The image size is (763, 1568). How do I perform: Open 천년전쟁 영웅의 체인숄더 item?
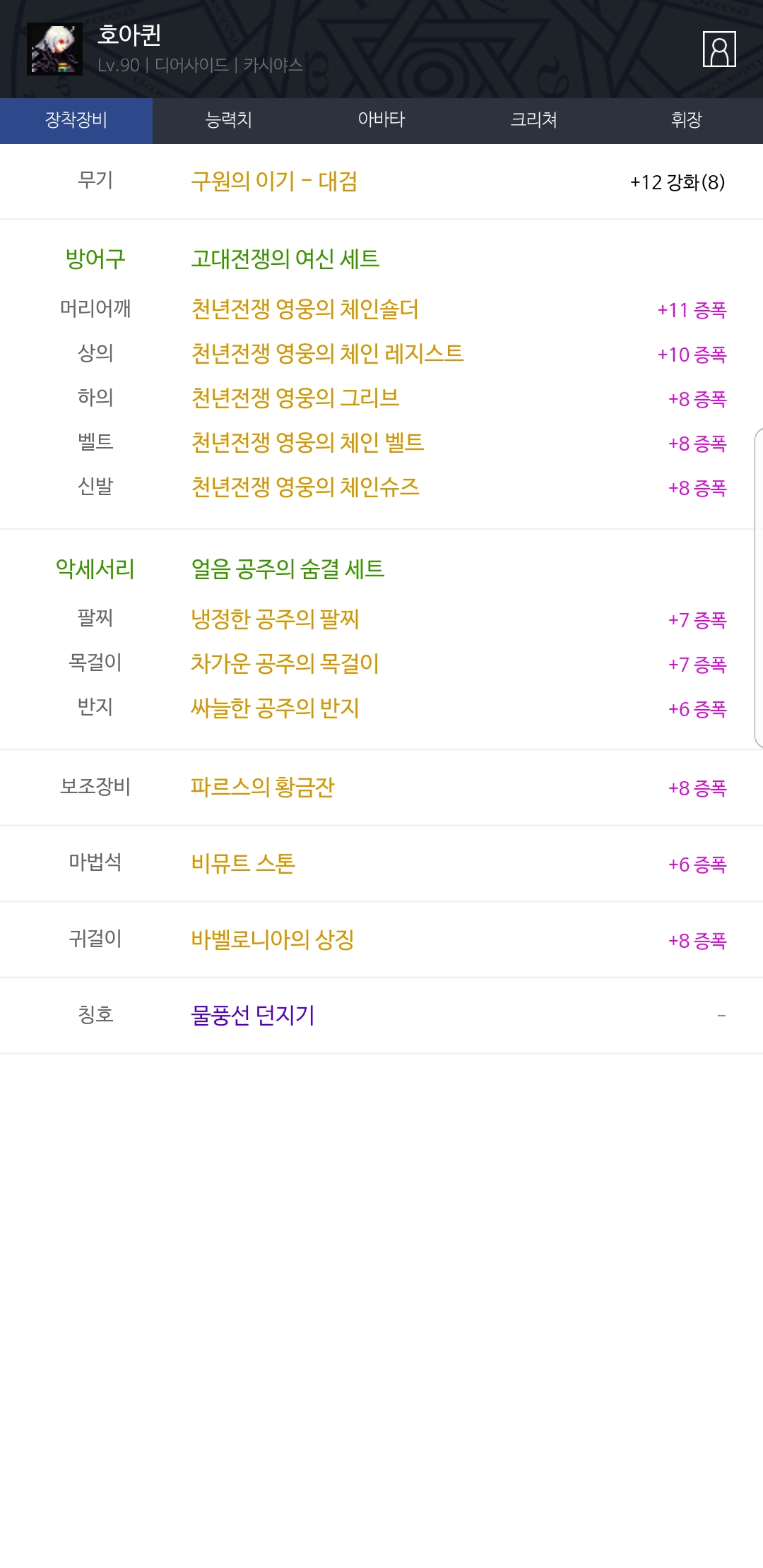pyautogui.click(x=304, y=309)
